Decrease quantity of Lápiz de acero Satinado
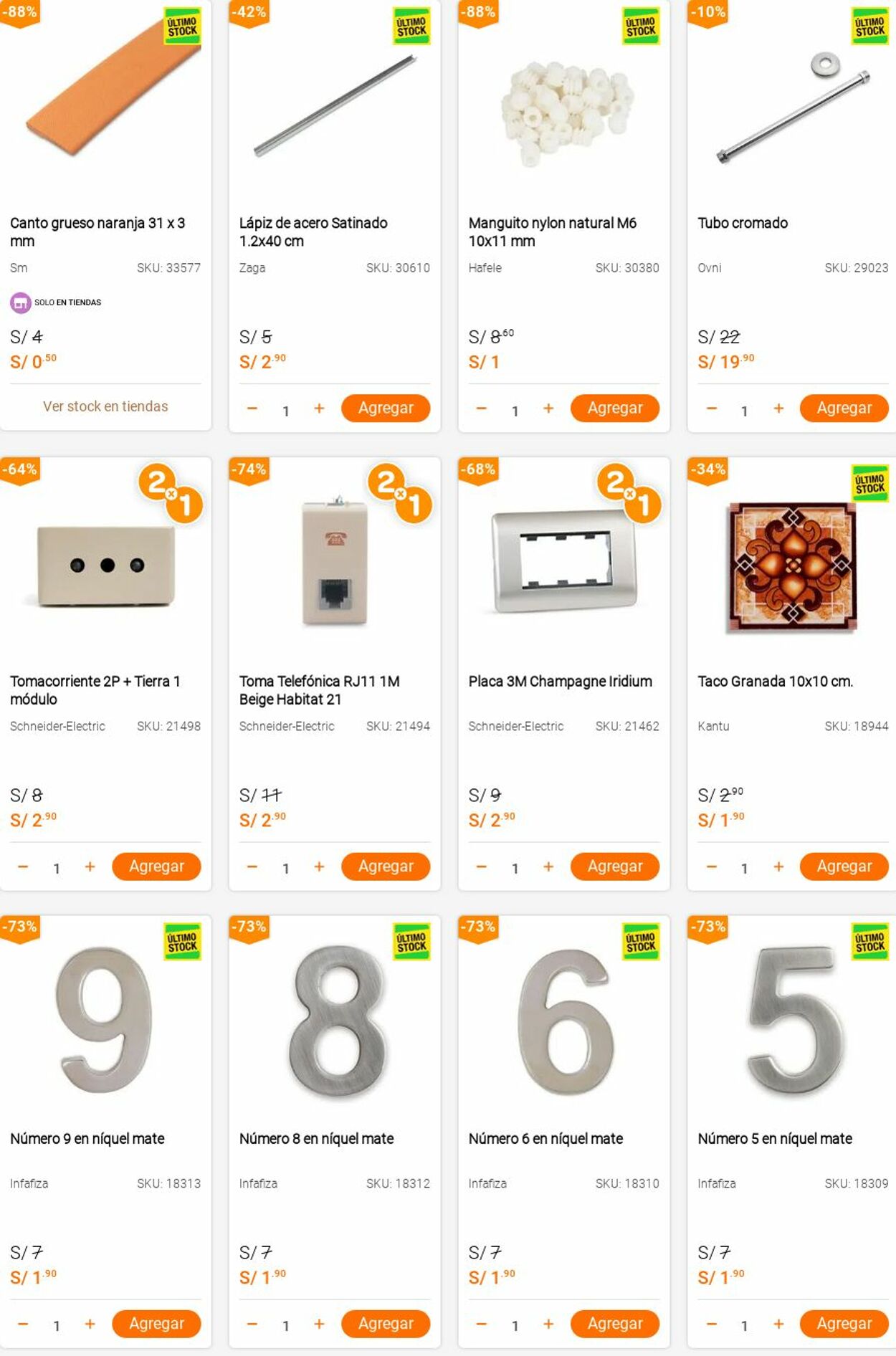The width and height of the screenshot is (896, 1356). [x=252, y=409]
